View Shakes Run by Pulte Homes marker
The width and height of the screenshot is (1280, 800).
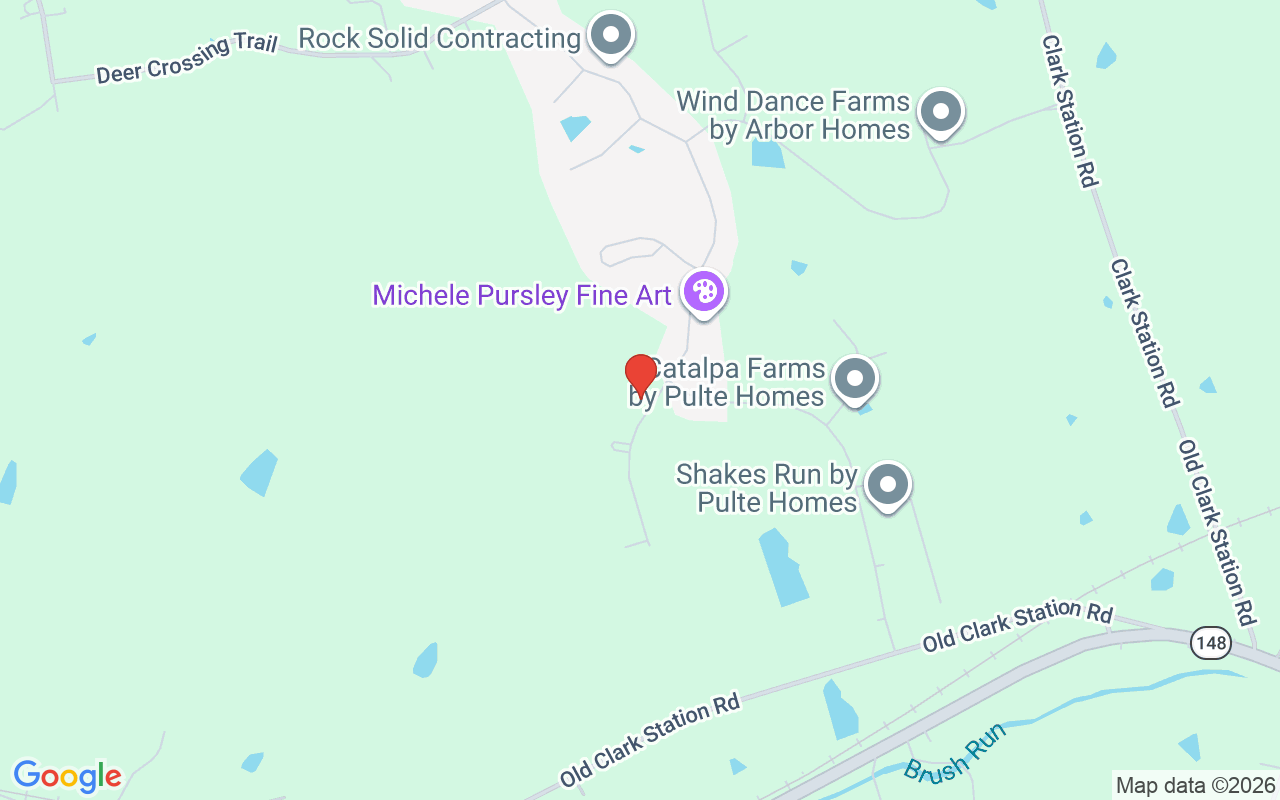tap(887, 485)
